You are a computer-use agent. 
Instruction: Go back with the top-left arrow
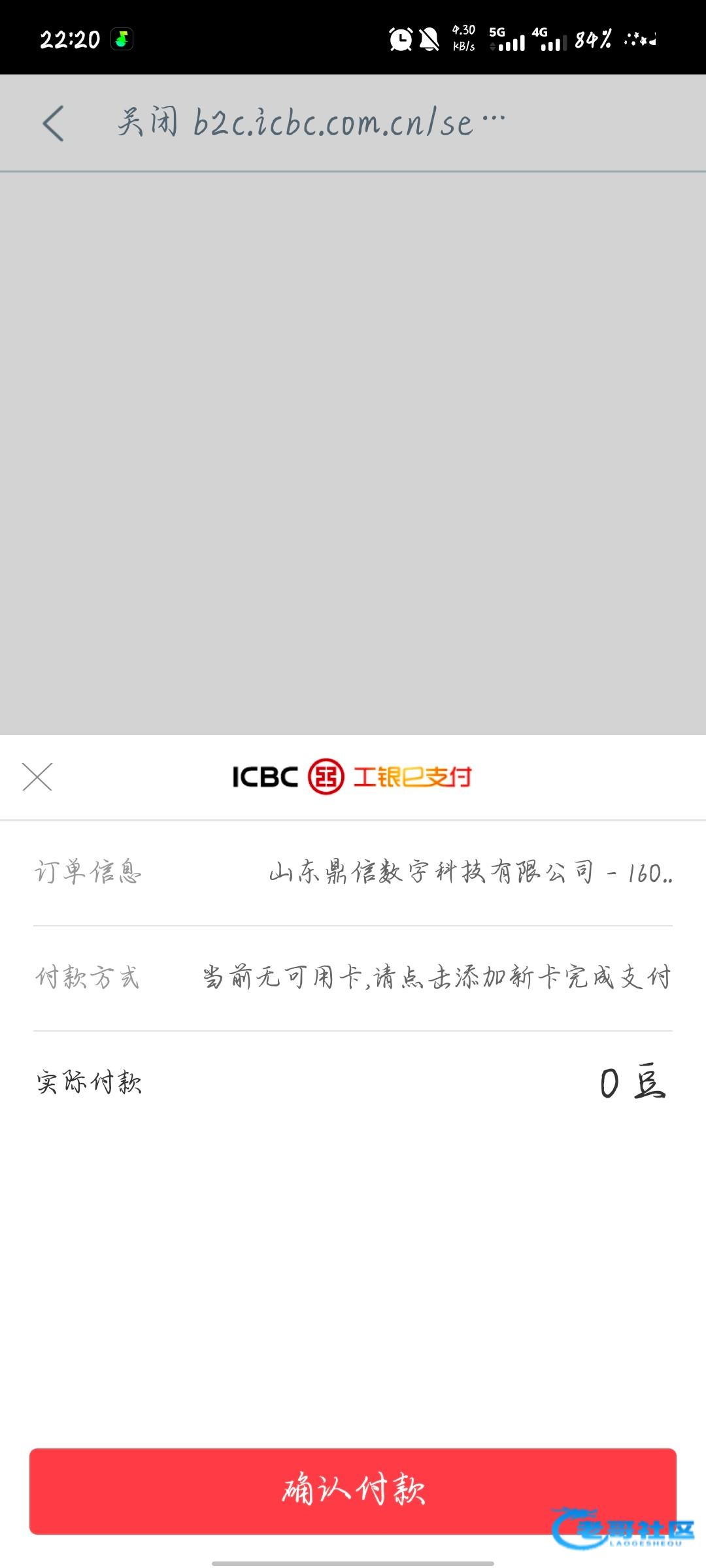[x=54, y=123]
